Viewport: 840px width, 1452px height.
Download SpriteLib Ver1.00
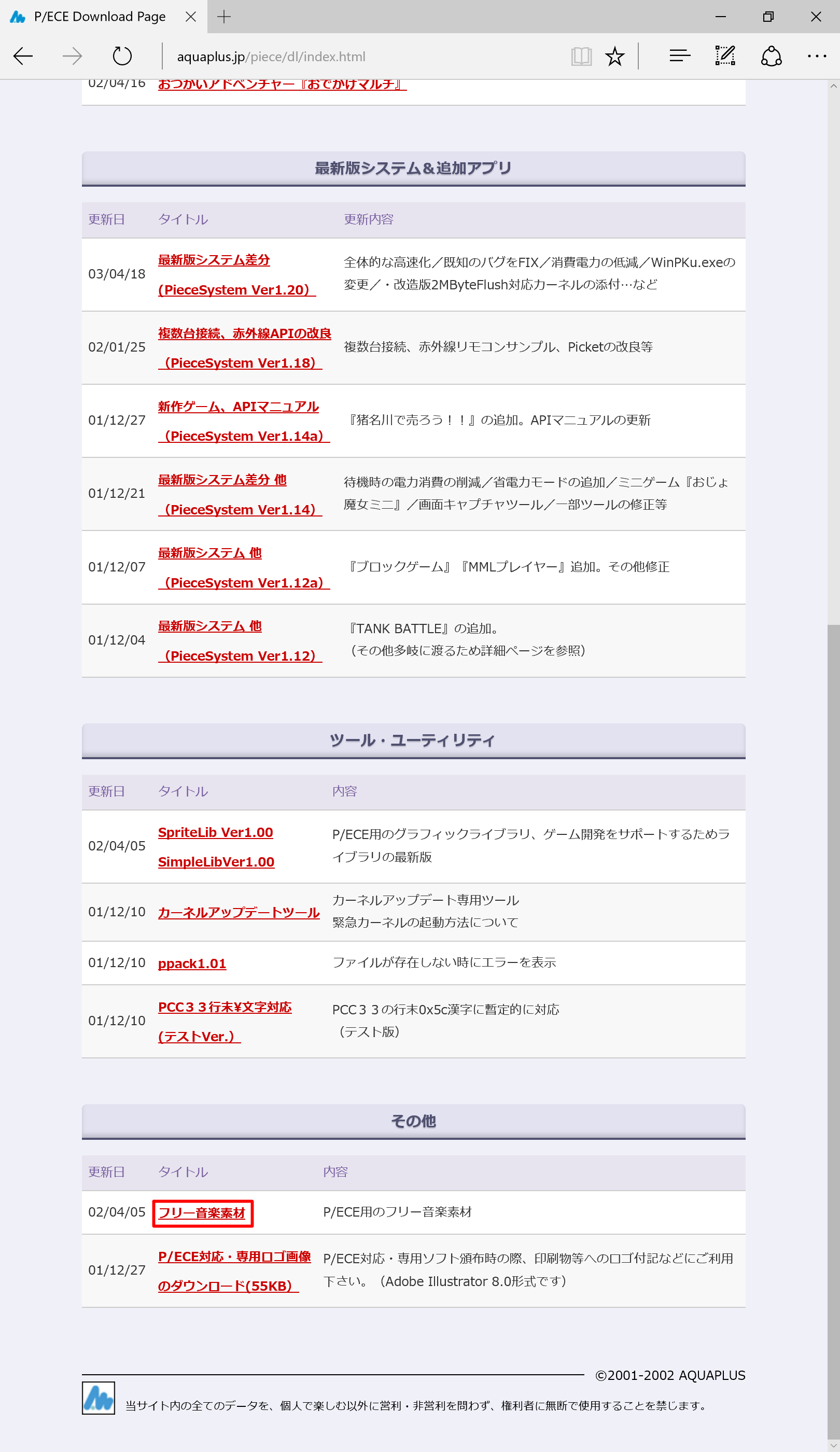[216, 832]
